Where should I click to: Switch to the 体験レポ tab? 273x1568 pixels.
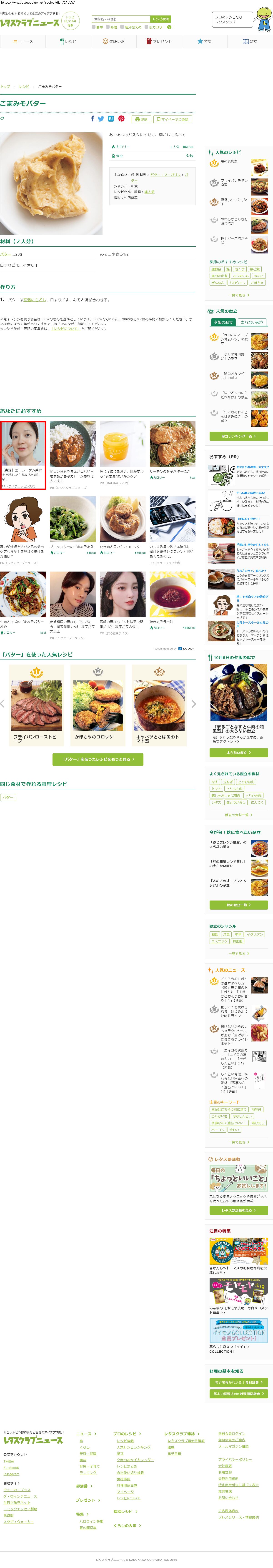pyautogui.click(x=114, y=41)
